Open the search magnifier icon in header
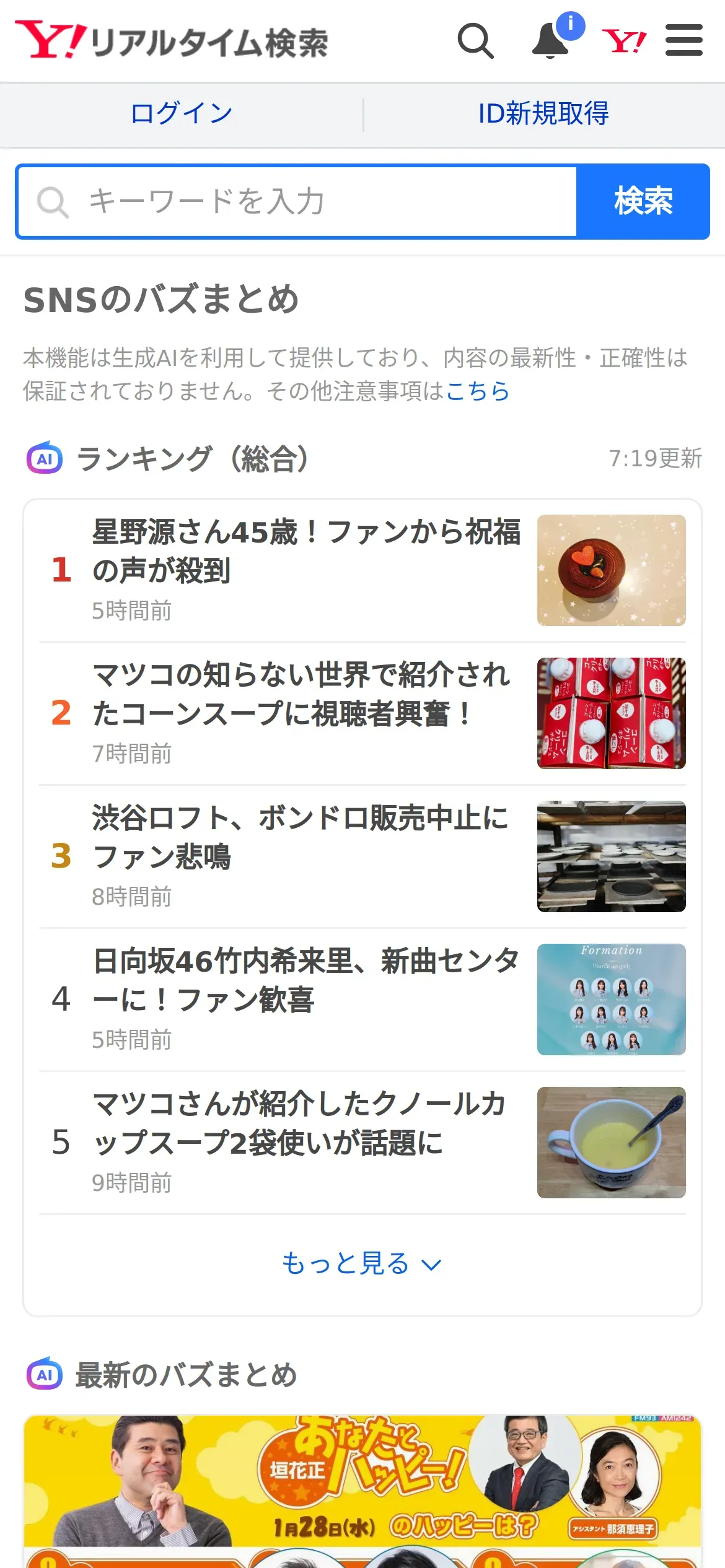The height and width of the screenshot is (1568, 725). (x=475, y=41)
